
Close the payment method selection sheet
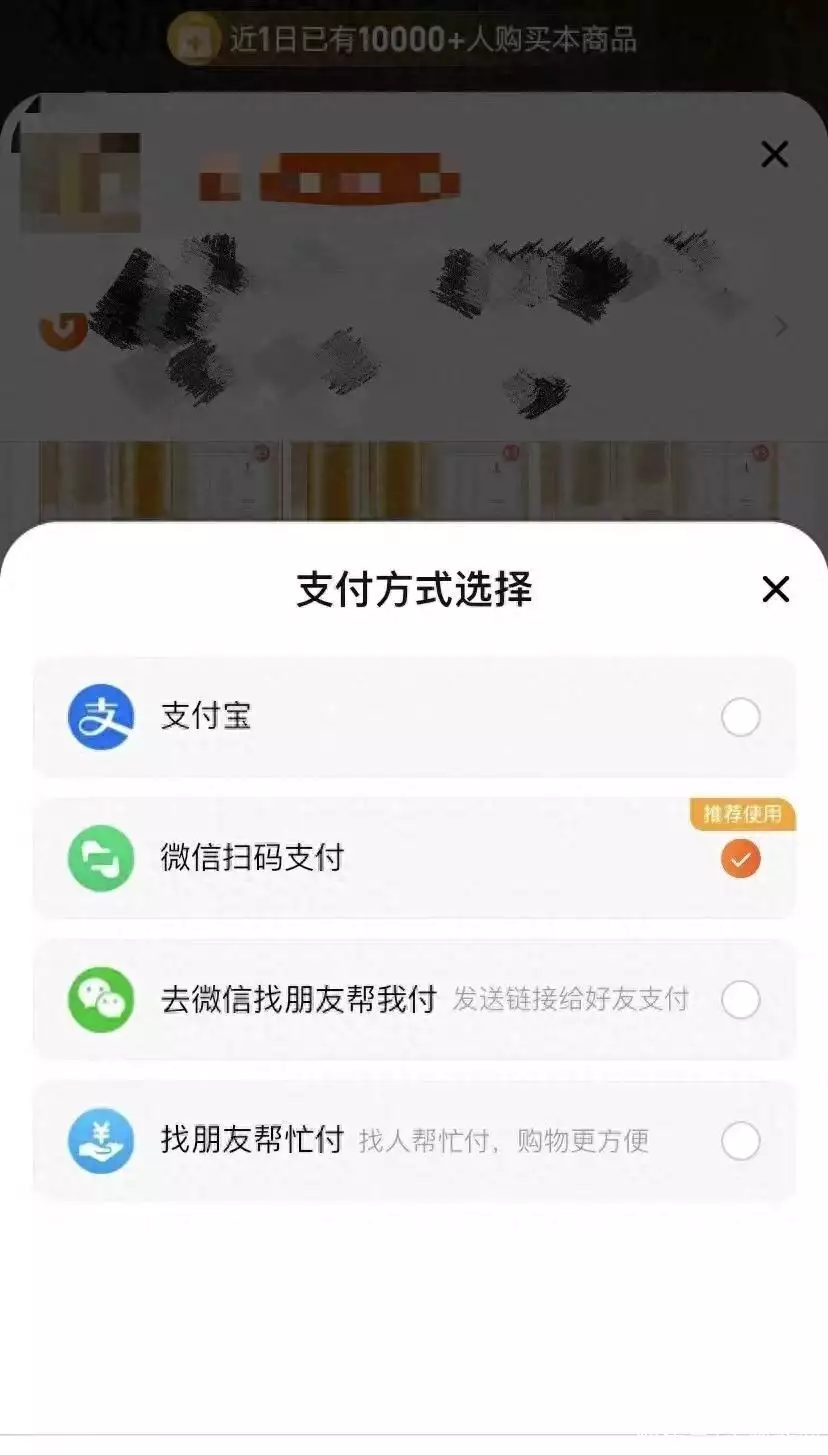tap(775, 589)
